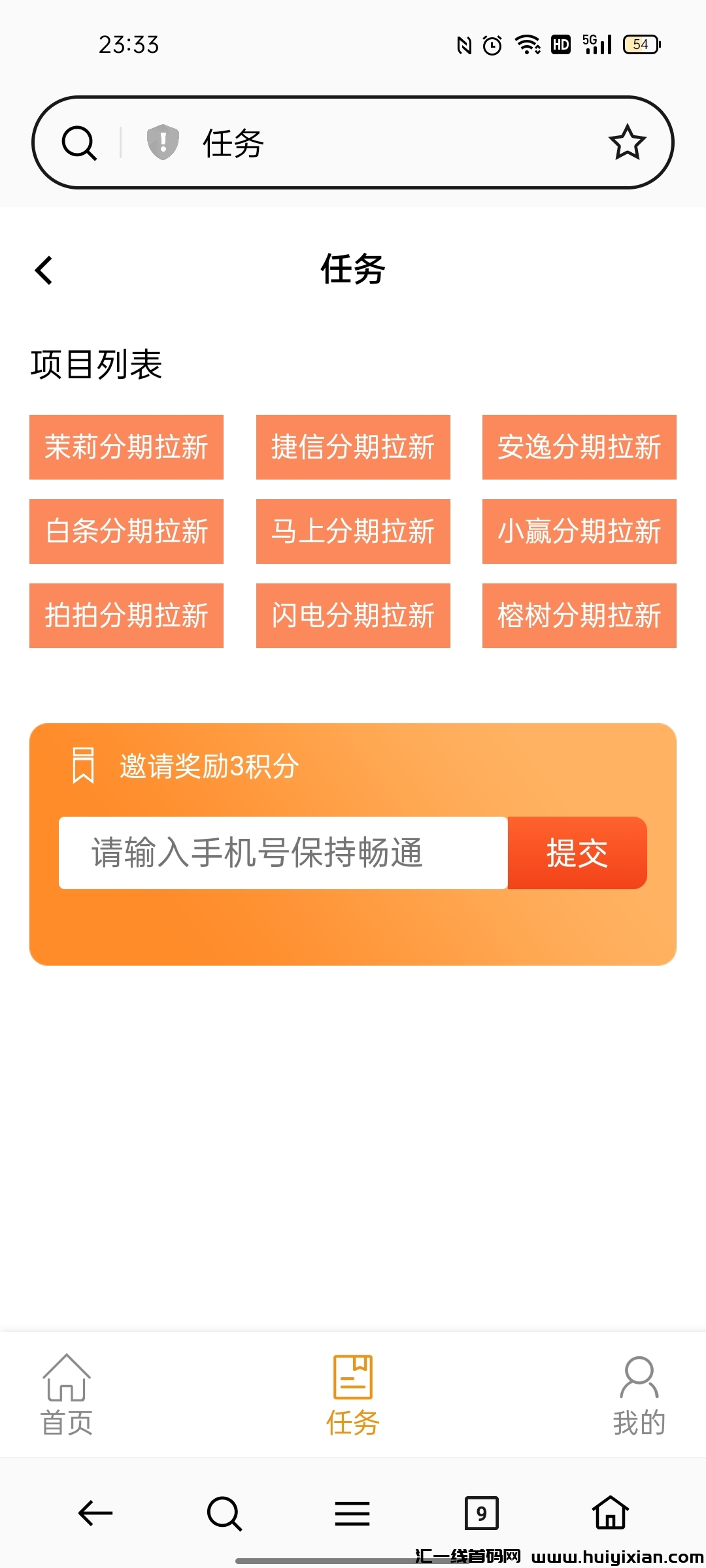Open the 马上分期拉新 project

353,531
